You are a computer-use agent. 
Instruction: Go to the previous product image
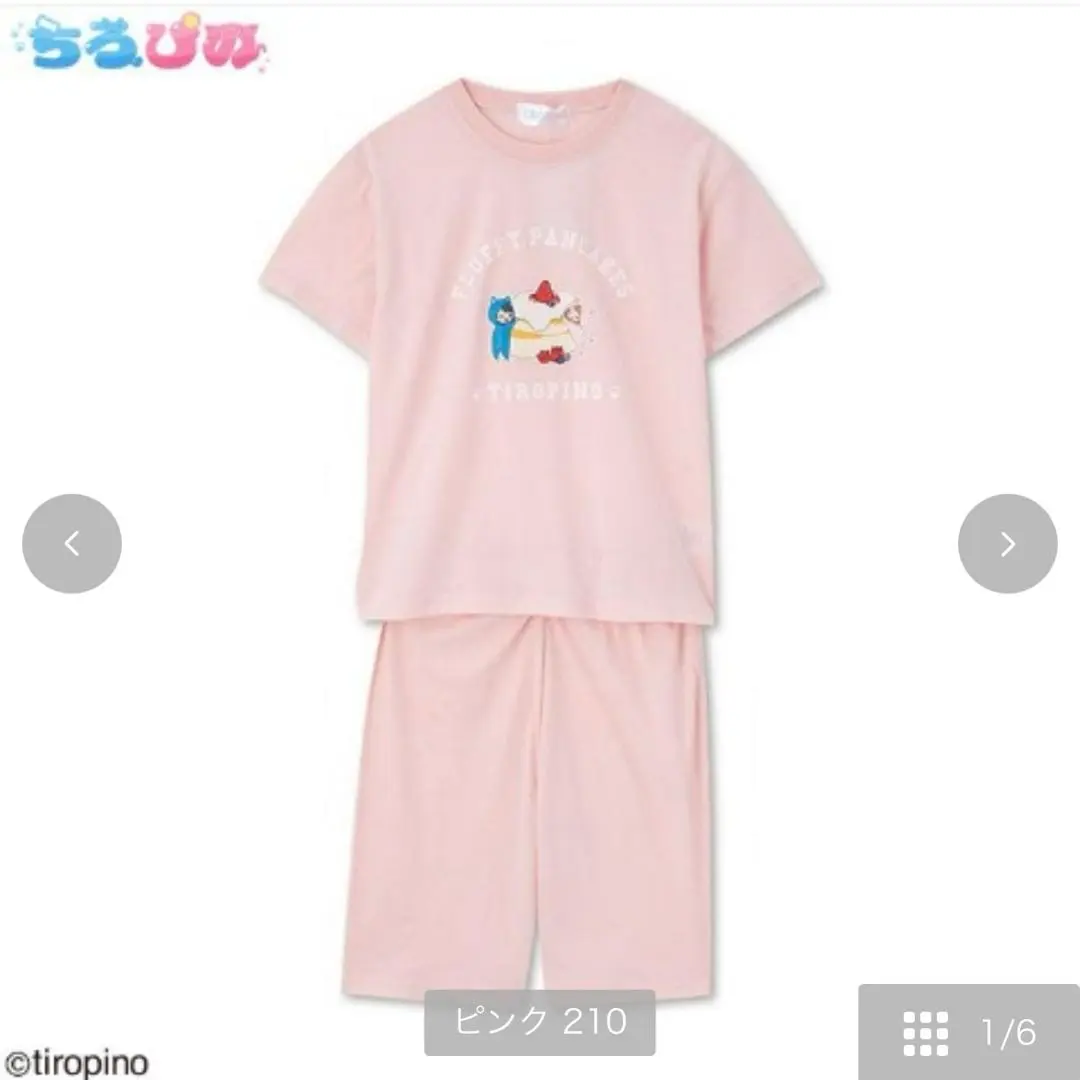click(72, 544)
